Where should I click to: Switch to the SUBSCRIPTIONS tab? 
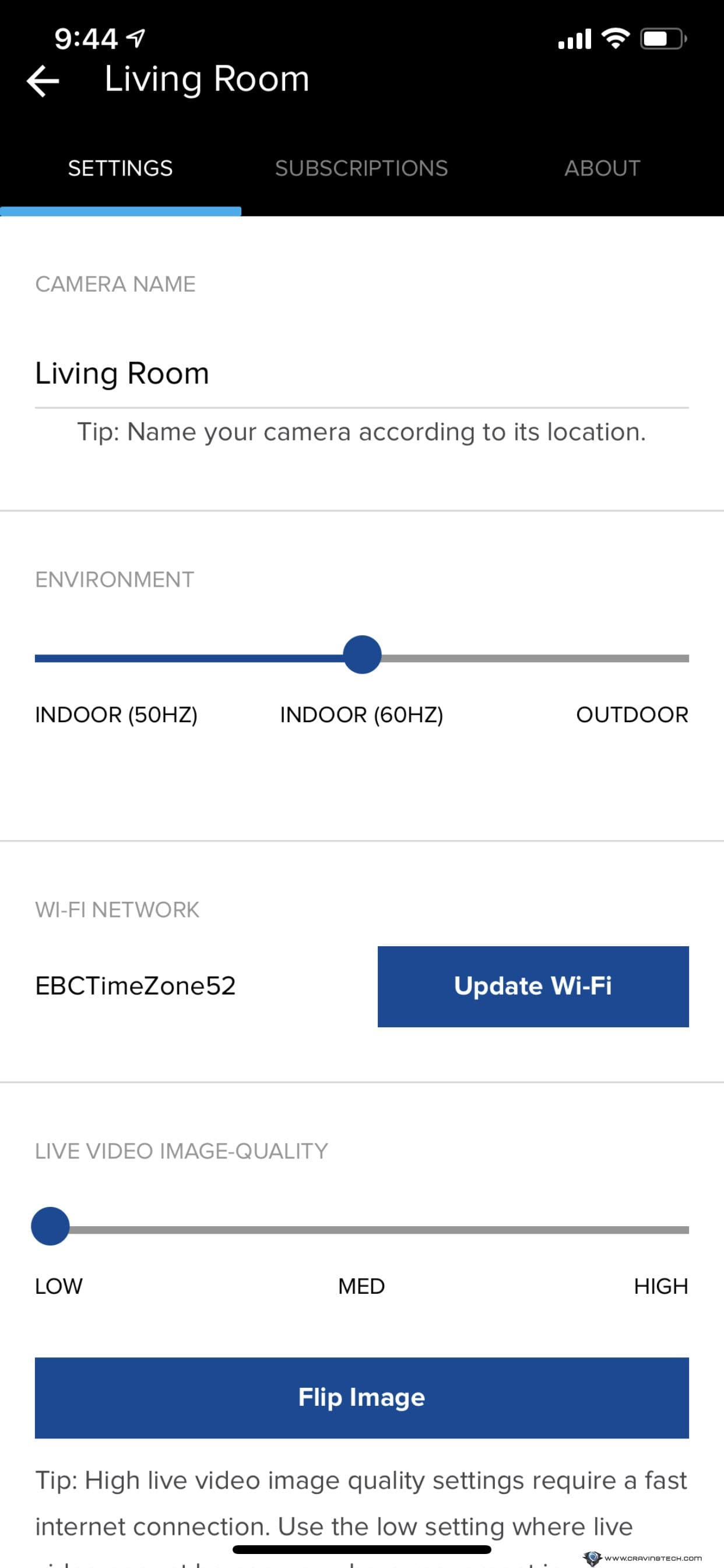(361, 168)
